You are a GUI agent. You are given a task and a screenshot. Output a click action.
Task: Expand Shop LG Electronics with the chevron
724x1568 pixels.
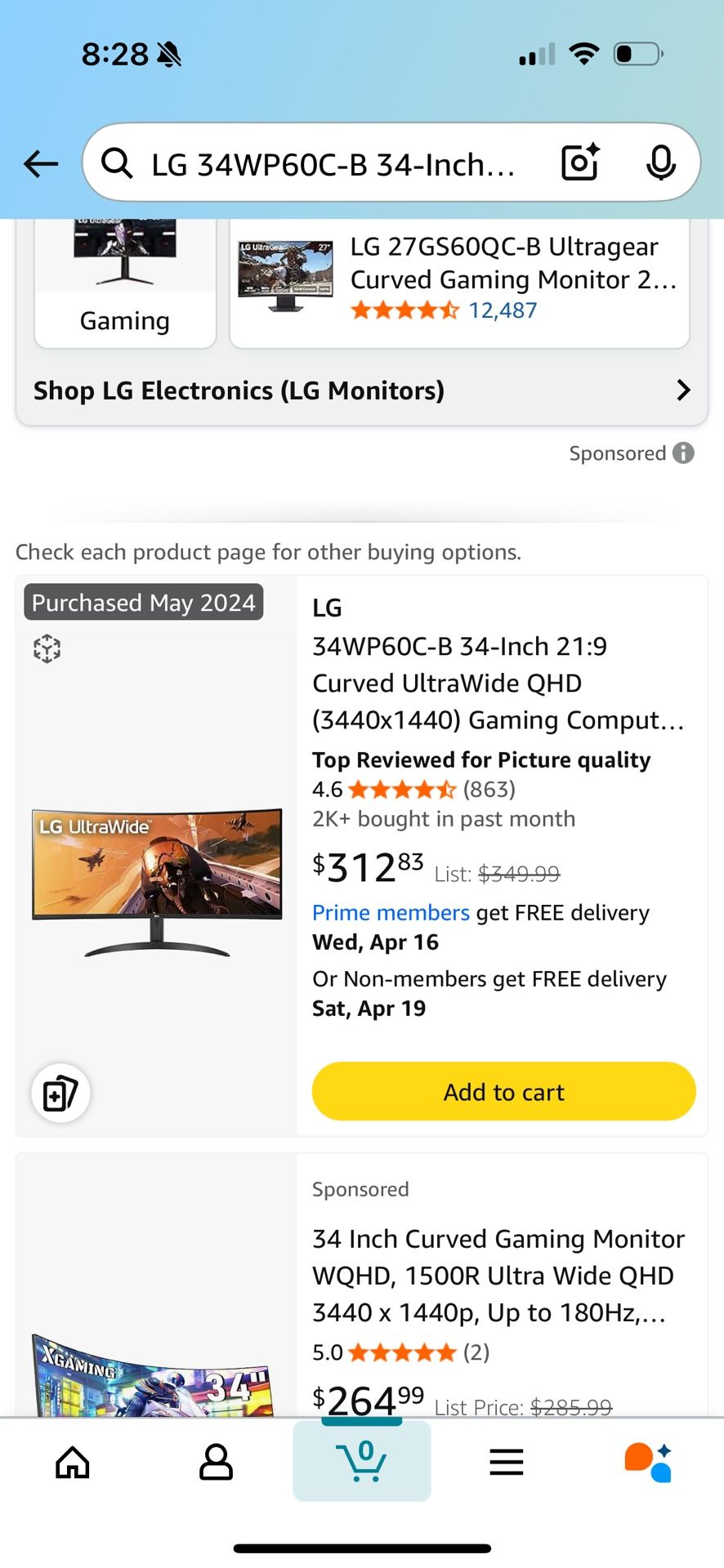pyautogui.click(x=684, y=390)
